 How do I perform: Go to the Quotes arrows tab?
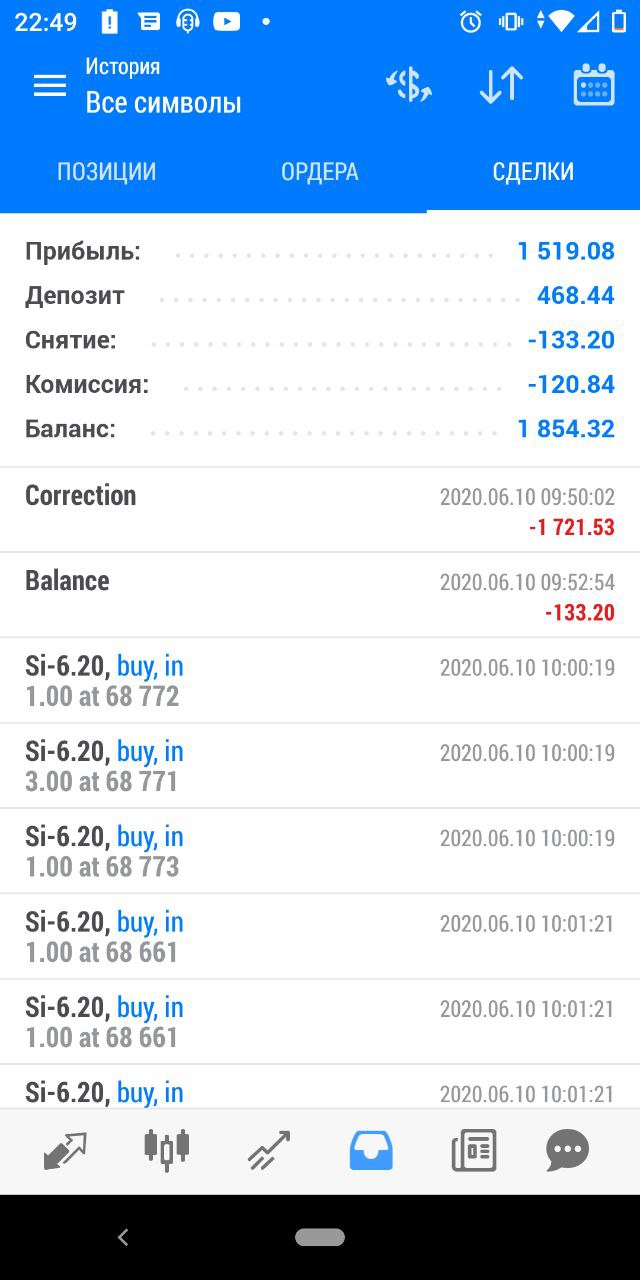pyautogui.click(x=65, y=1151)
